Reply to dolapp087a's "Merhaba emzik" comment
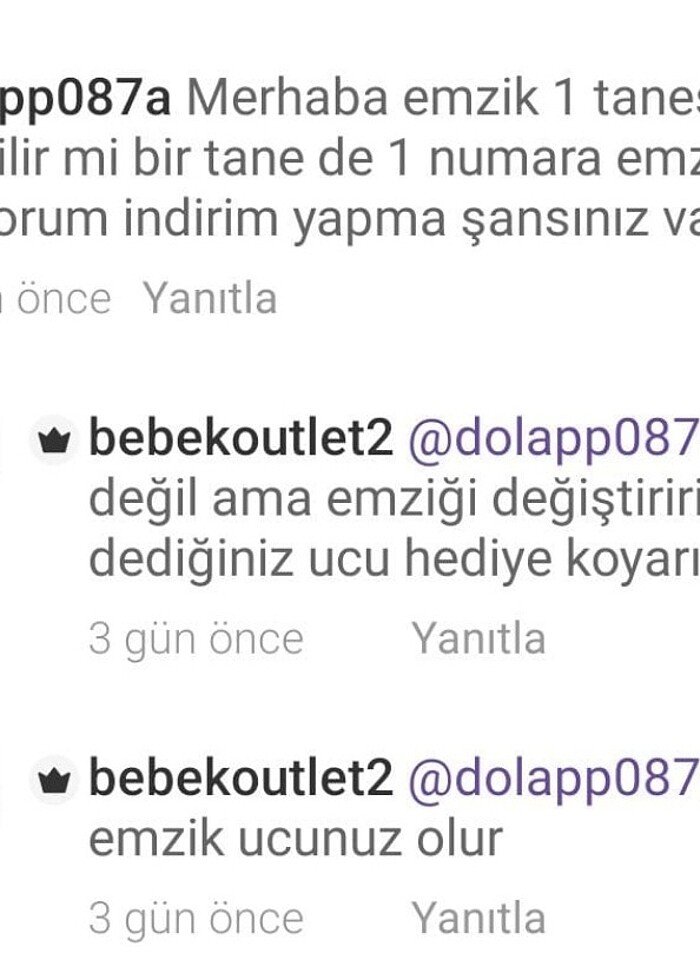 click(209, 298)
